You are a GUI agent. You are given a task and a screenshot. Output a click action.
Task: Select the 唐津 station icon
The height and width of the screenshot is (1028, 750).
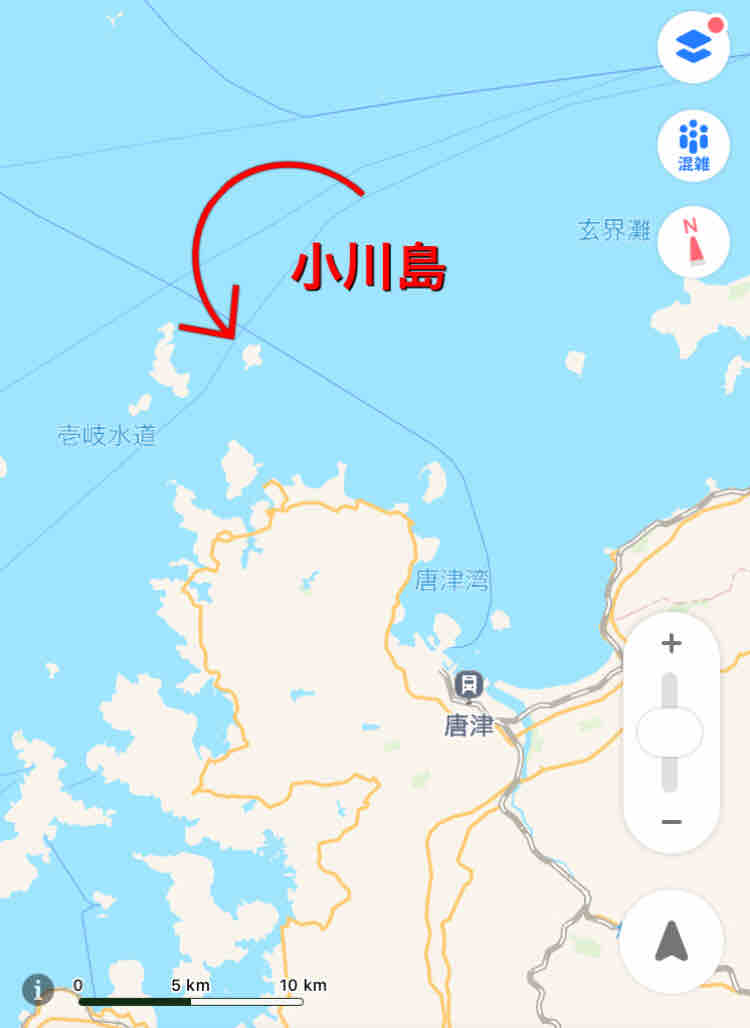click(469, 684)
